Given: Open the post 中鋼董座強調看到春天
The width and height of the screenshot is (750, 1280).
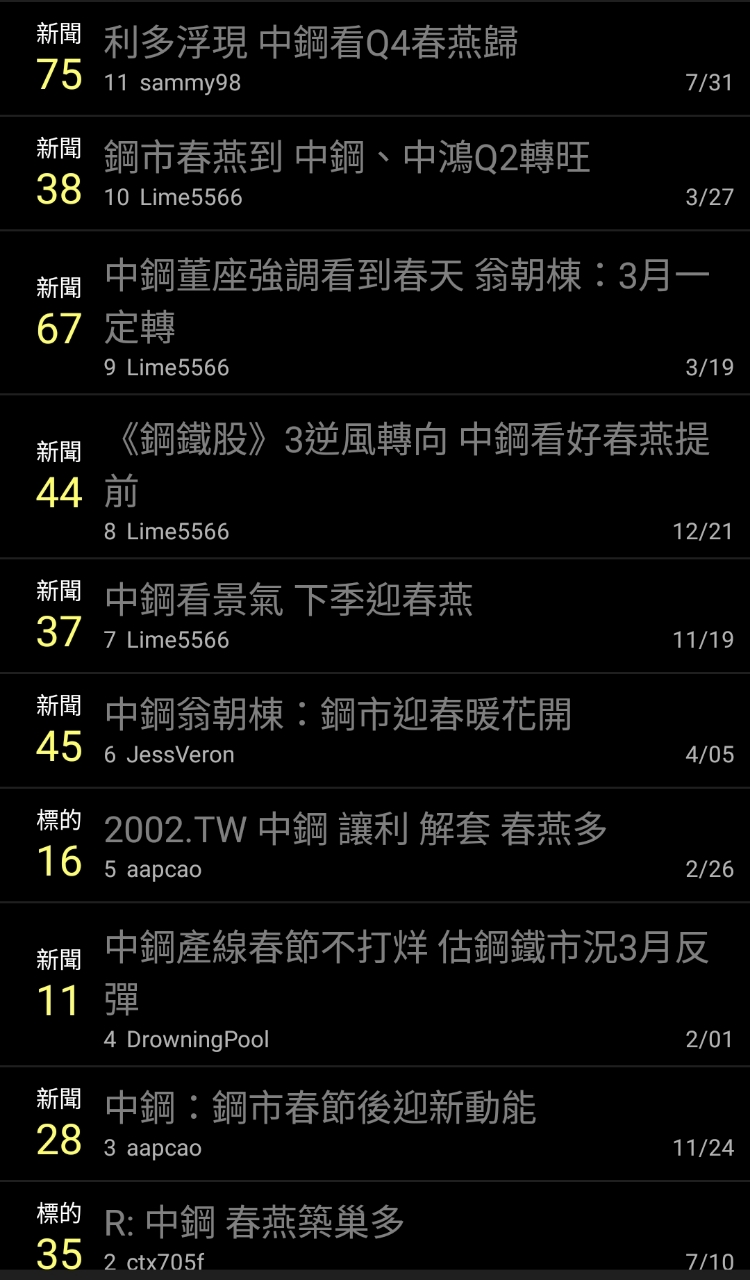Looking at the screenshot, I should 375,312.
